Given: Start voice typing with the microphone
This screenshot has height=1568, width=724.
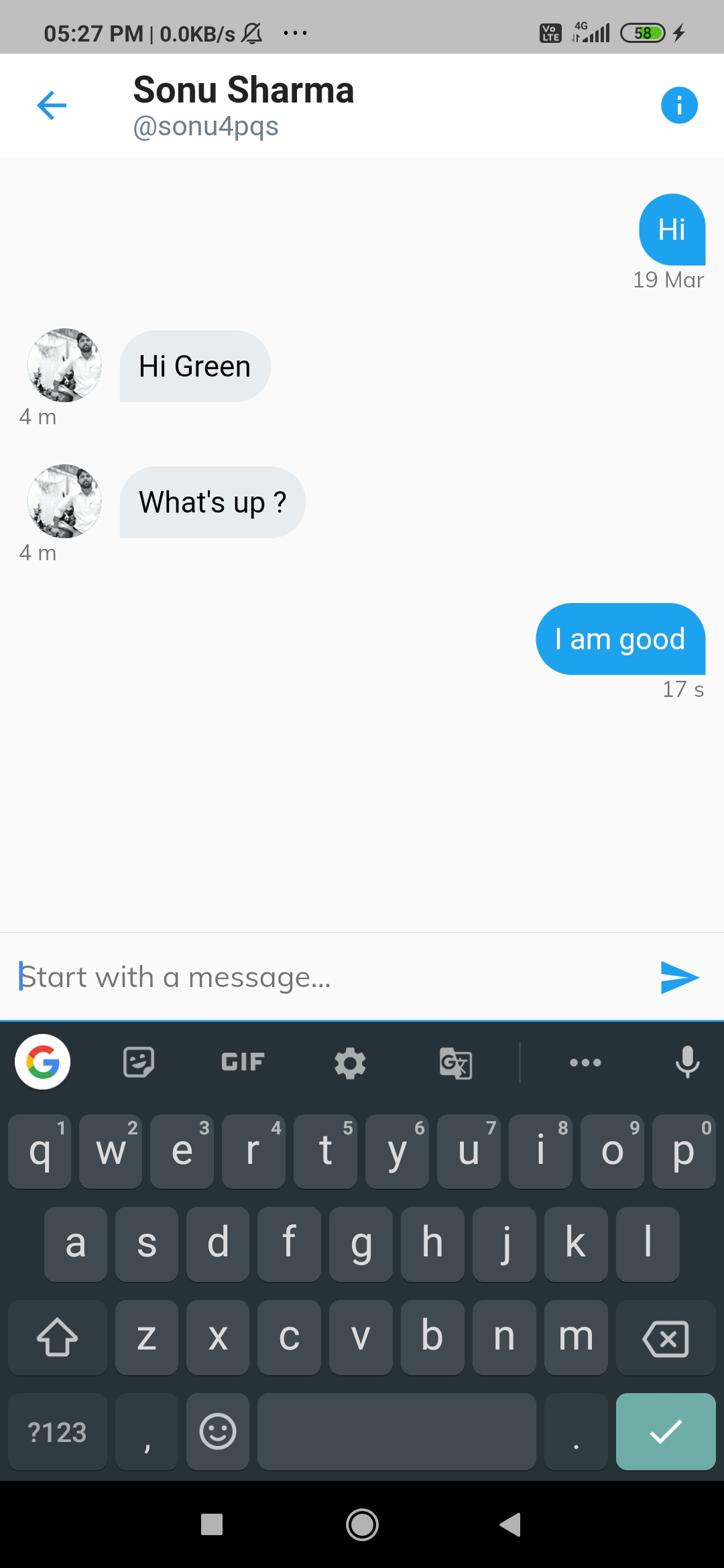Looking at the screenshot, I should point(688,1062).
